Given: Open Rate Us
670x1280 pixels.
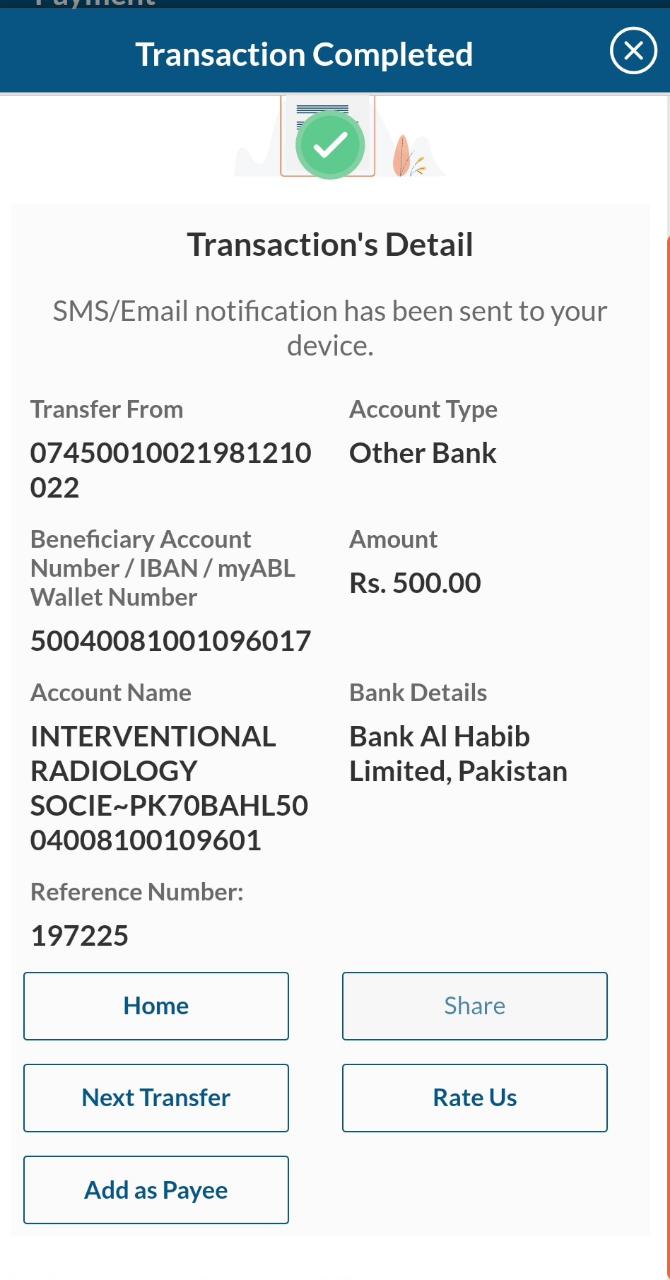Looking at the screenshot, I should point(474,1098).
